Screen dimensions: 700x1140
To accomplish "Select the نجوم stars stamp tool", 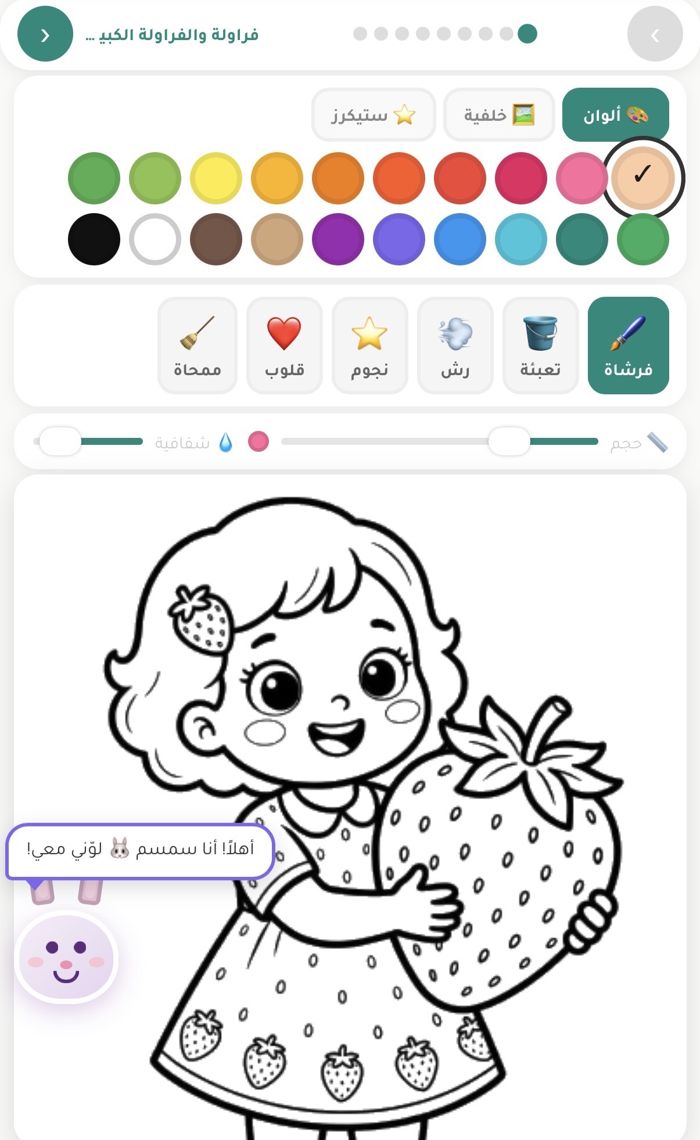I will (x=369, y=345).
